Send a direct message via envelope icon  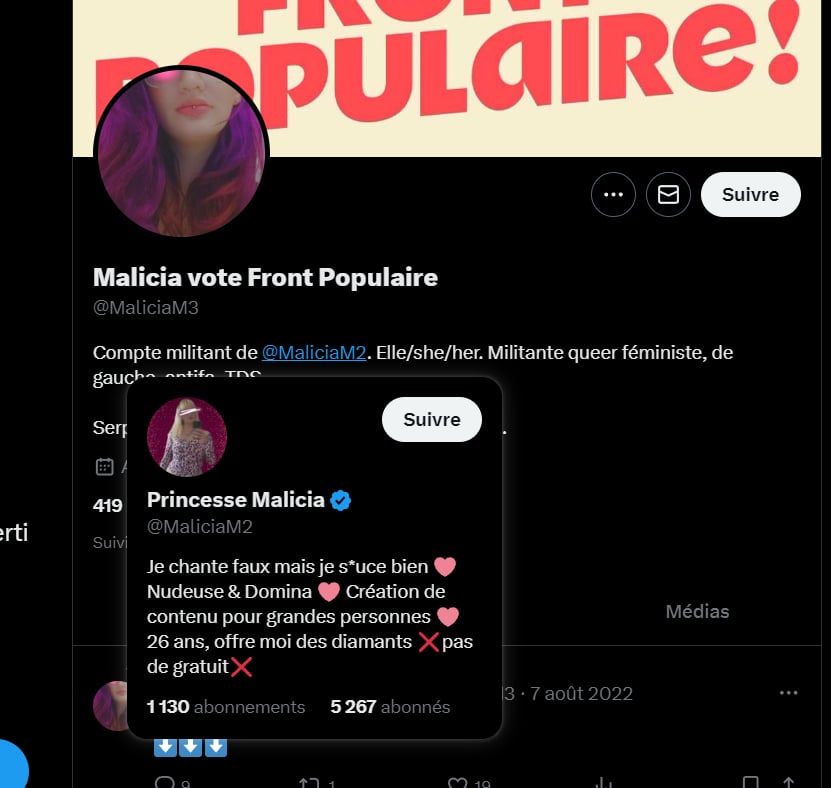point(668,195)
